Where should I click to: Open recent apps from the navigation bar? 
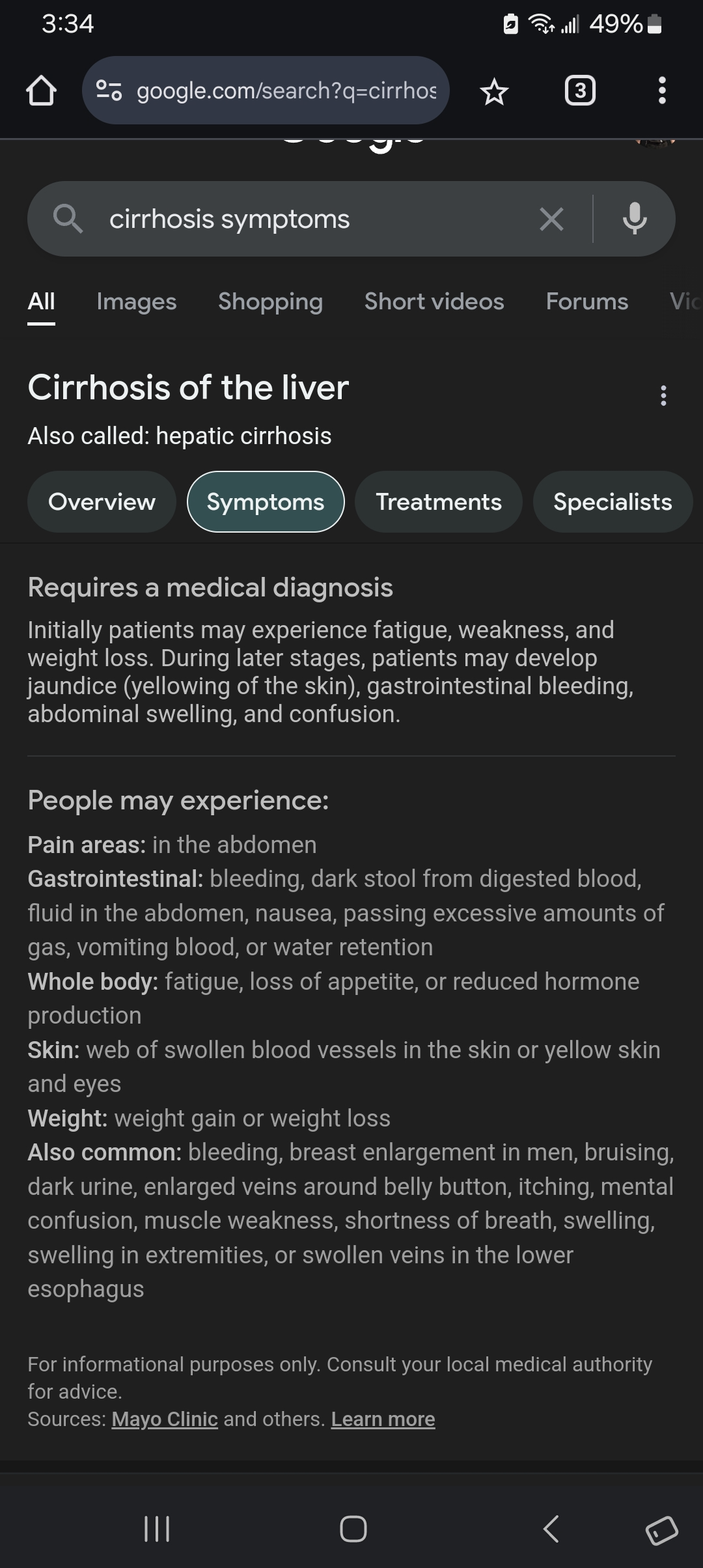click(x=157, y=1529)
